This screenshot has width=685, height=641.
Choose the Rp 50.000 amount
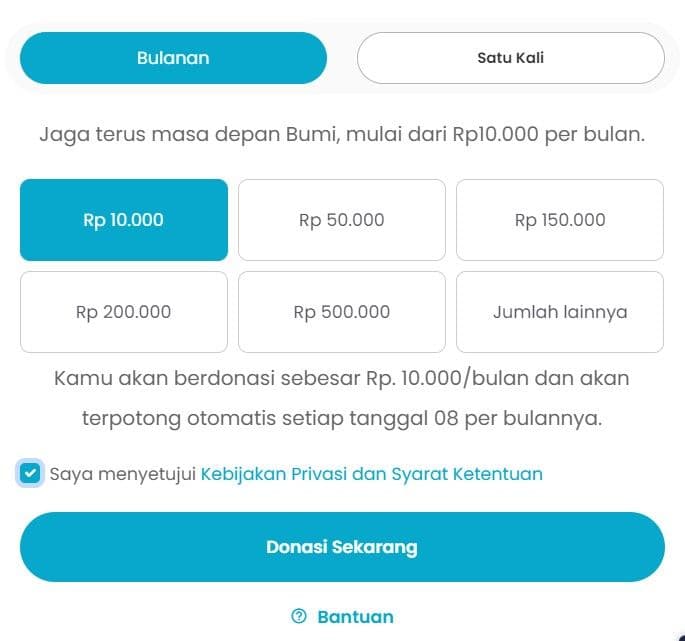[x=341, y=220]
